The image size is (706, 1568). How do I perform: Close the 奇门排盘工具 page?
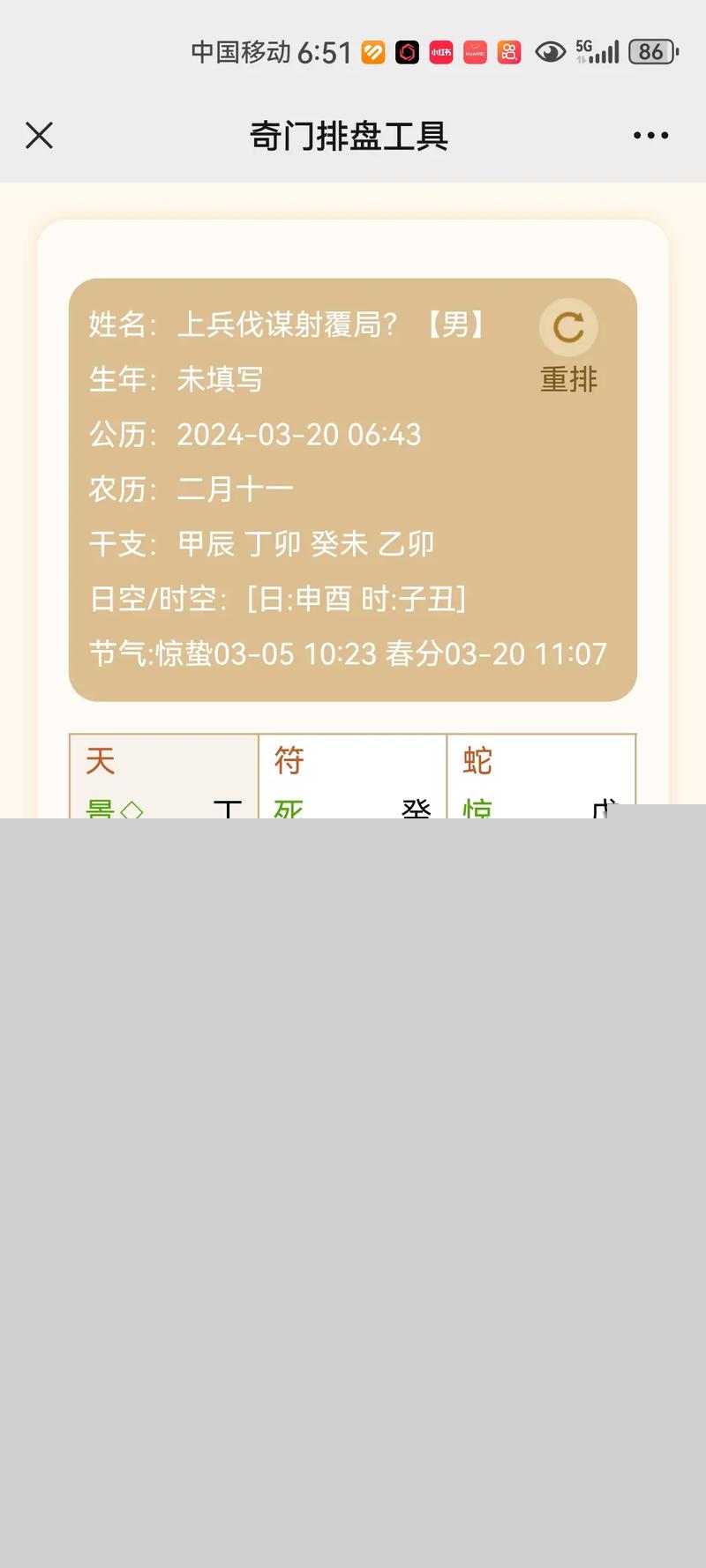click(x=40, y=136)
